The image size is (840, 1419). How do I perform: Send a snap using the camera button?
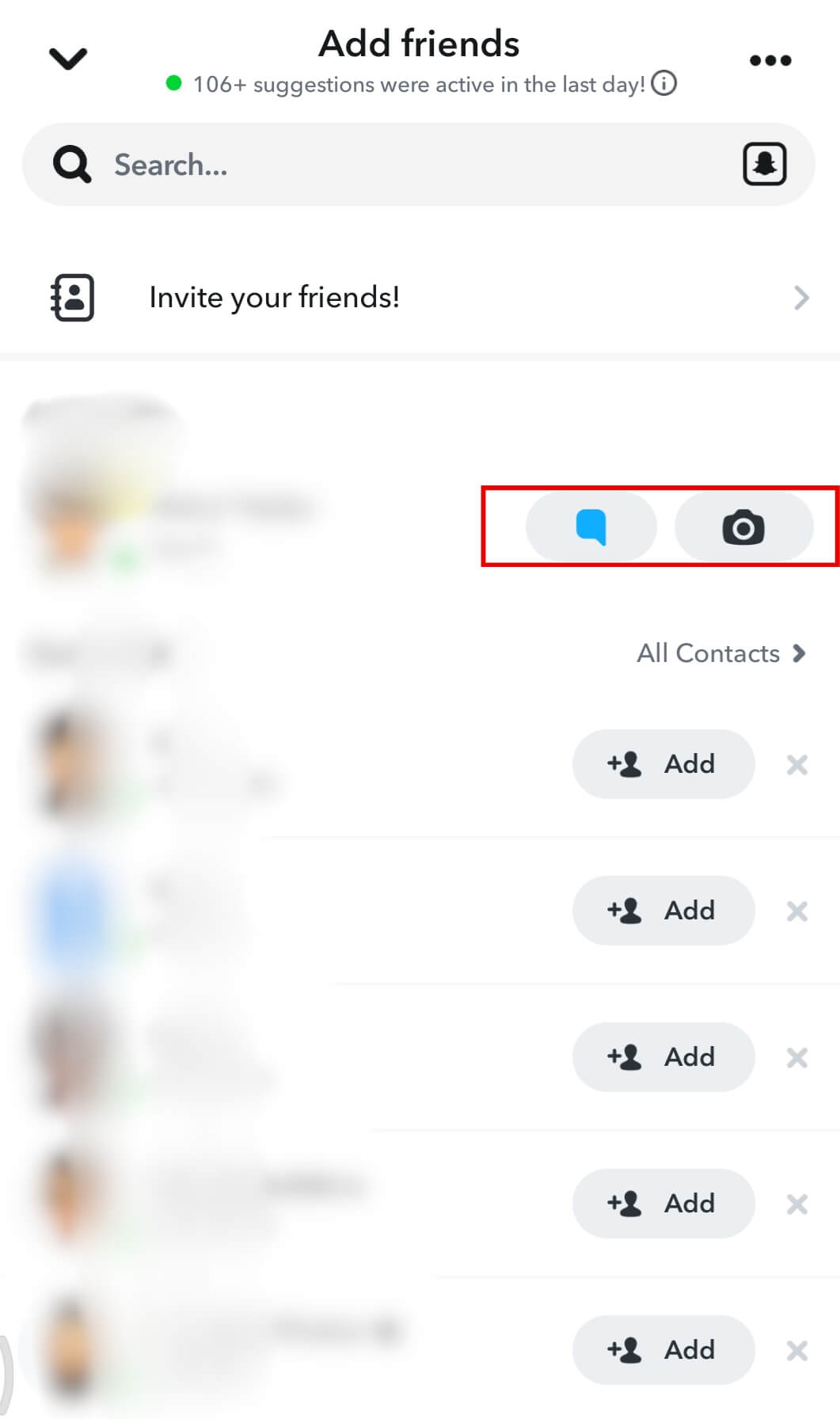pyautogui.click(x=743, y=527)
